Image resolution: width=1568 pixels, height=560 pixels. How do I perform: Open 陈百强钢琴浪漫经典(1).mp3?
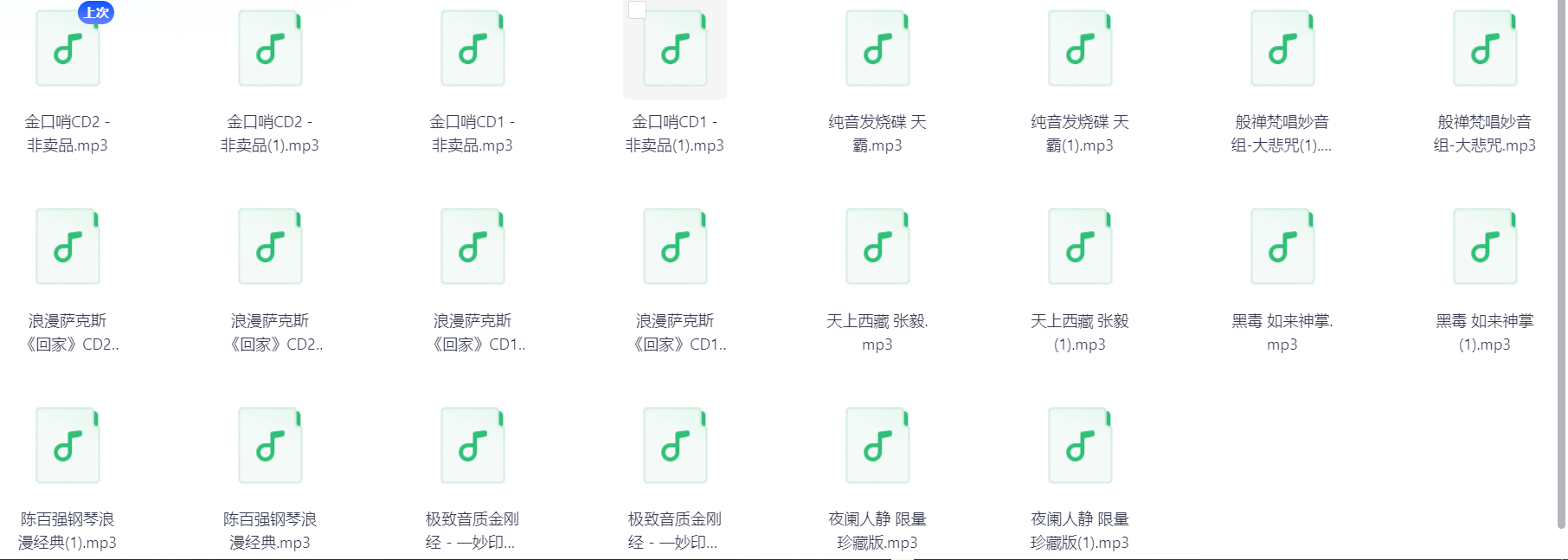pyautogui.click(x=67, y=447)
